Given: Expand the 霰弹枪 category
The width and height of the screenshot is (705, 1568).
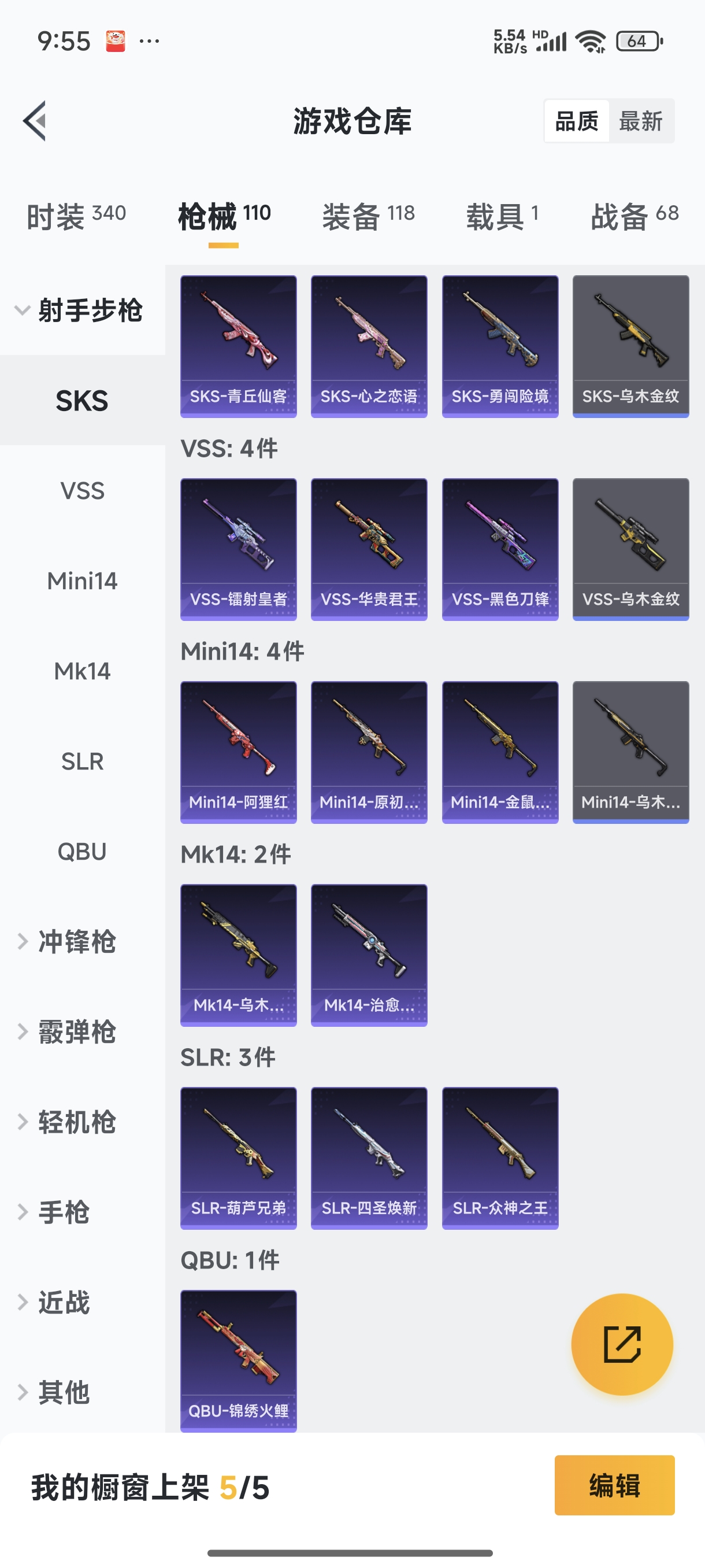Looking at the screenshot, I should tap(76, 1031).
